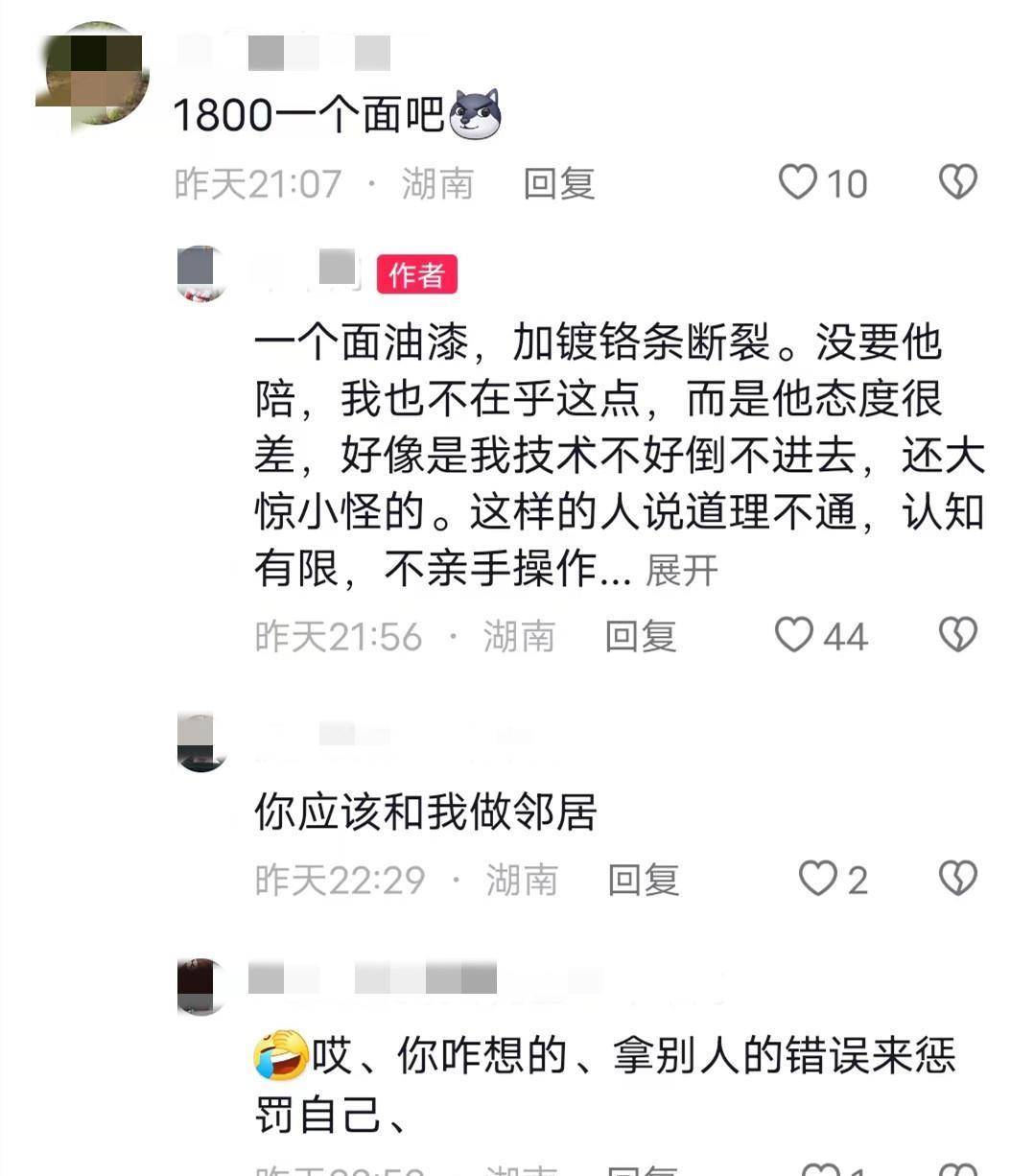Reply to the "1800一个面吧" comment
This screenshot has width=1034, height=1176.
click(558, 183)
